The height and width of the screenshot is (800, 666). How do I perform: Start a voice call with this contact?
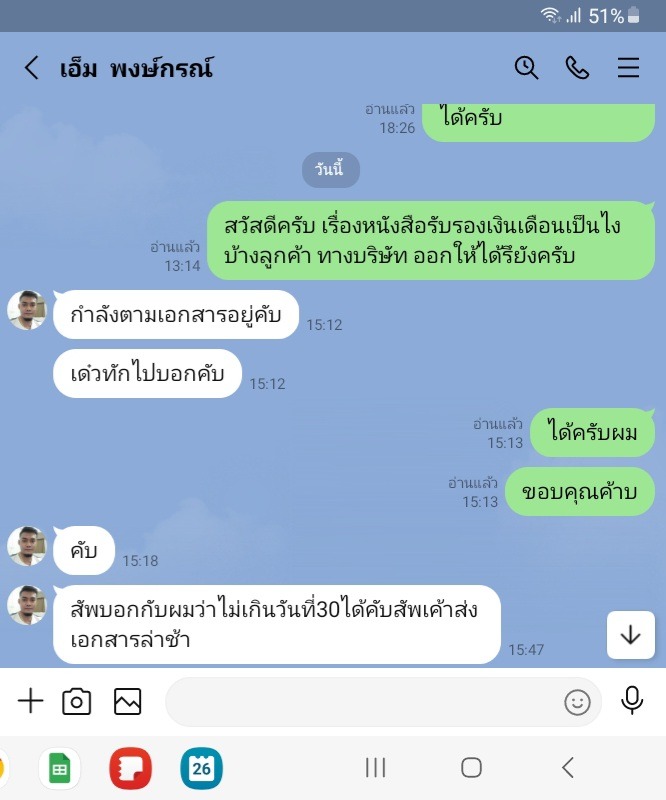tap(577, 68)
